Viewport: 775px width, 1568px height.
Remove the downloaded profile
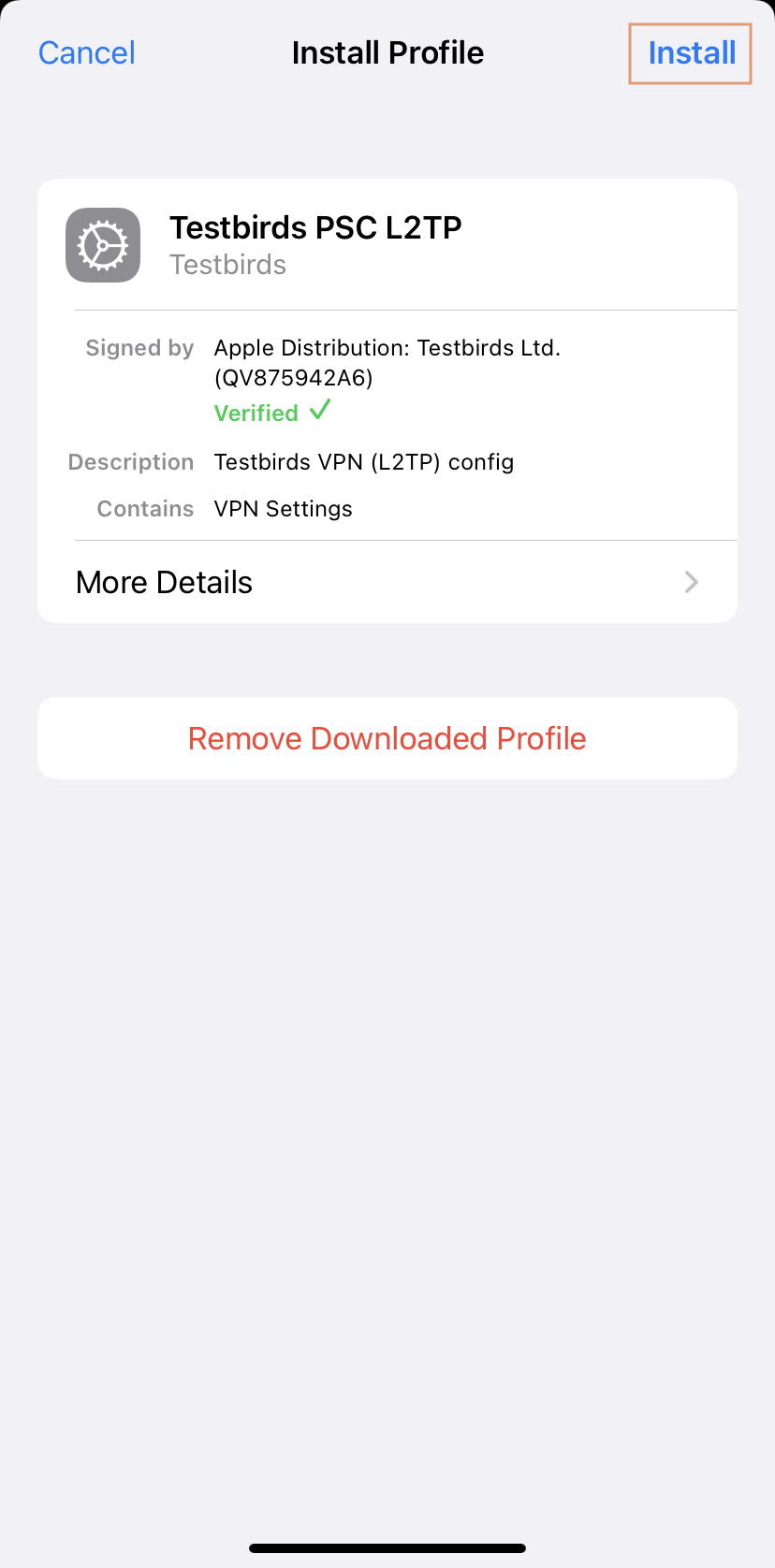[387, 738]
